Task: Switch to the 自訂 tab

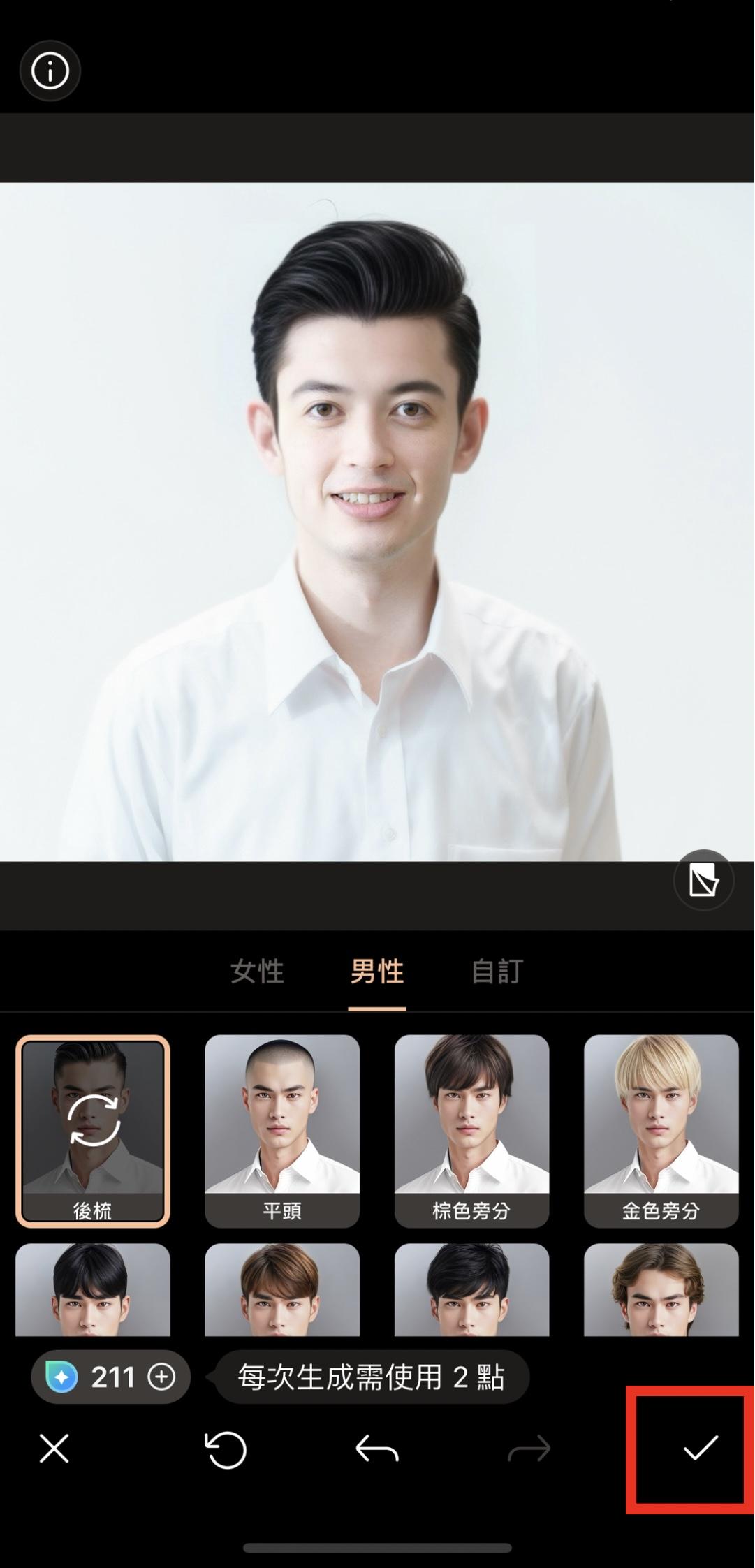Action: point(496,972)
